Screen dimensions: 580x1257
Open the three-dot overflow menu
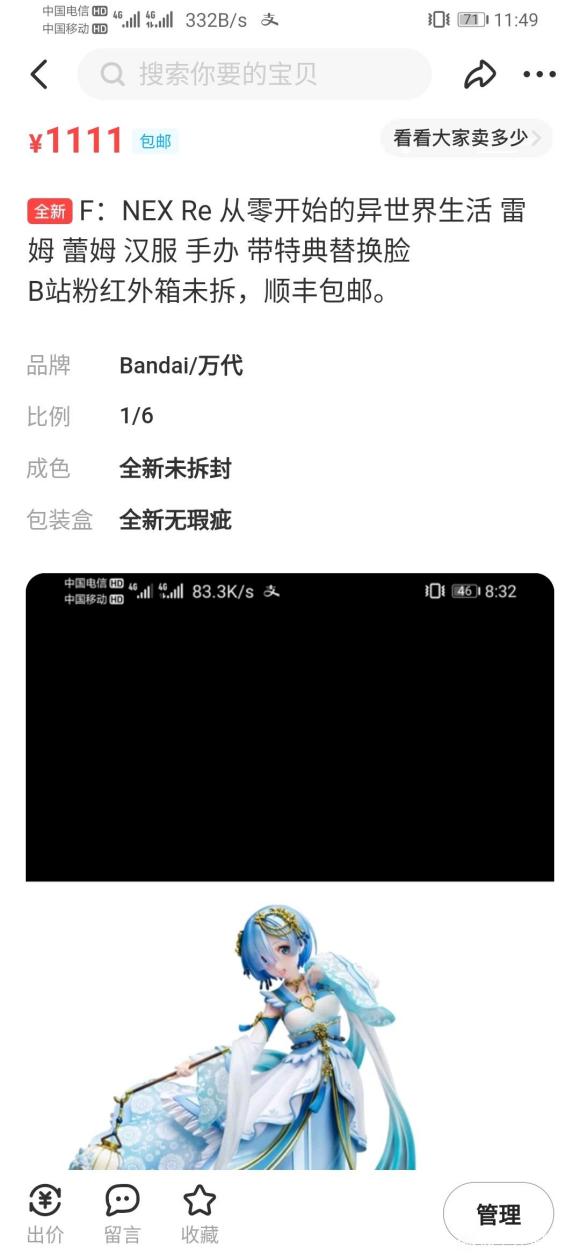[538, 75]
